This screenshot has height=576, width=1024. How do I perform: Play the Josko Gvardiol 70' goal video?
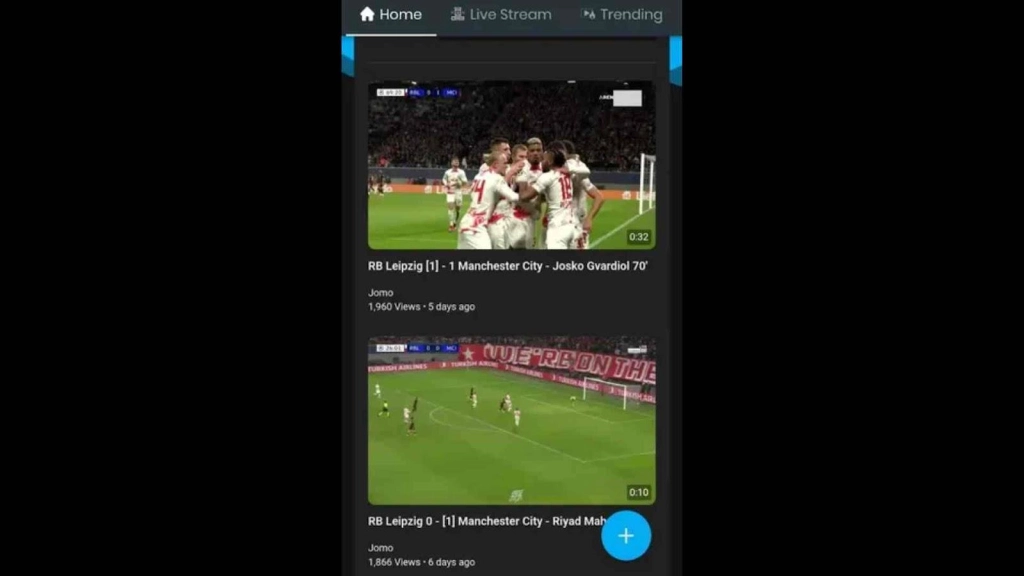[x=511, y=165]
